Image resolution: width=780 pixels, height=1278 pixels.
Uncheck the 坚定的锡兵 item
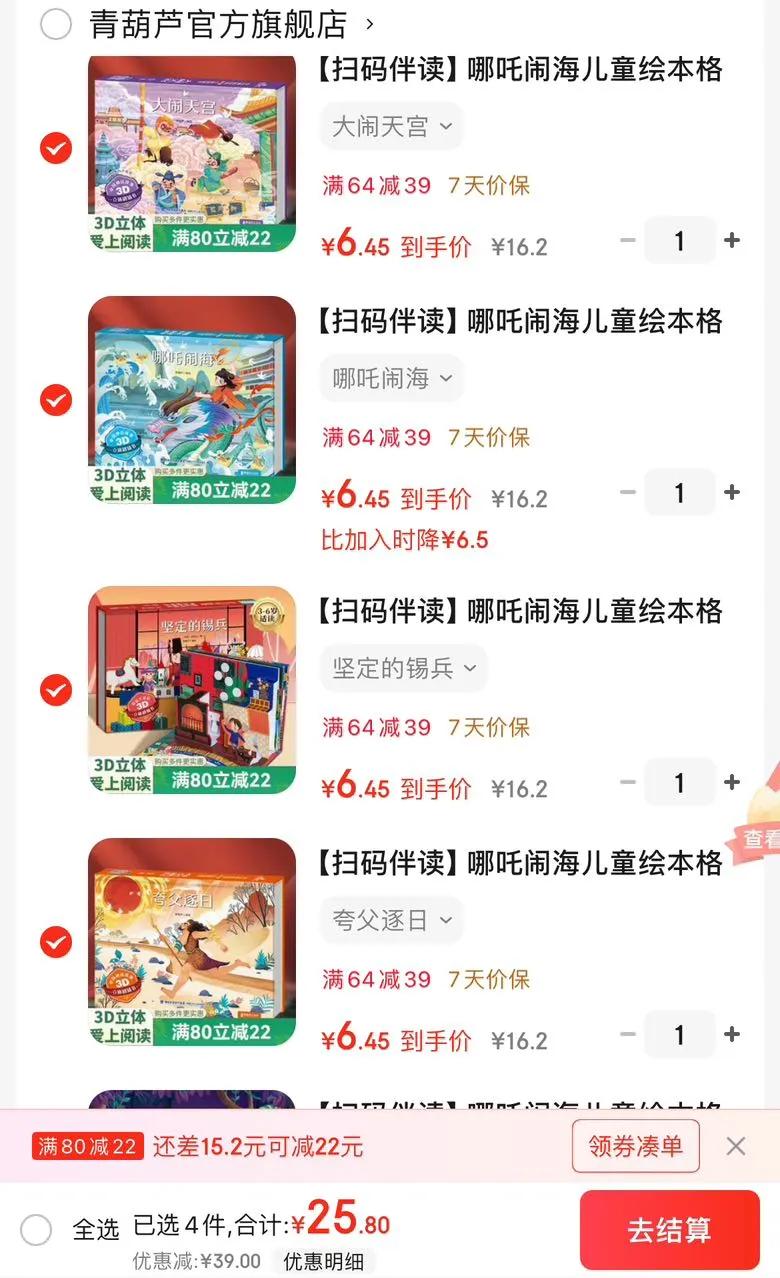pos(56,690)
